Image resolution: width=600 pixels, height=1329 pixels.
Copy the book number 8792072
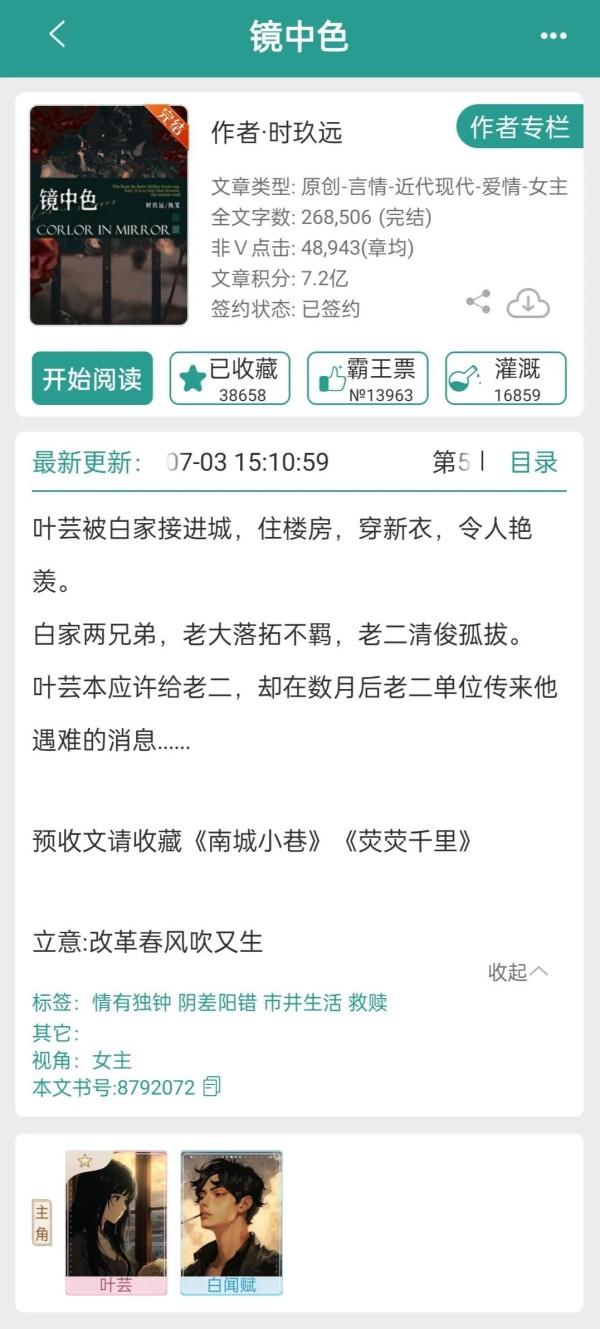[x=211, y=1087]
